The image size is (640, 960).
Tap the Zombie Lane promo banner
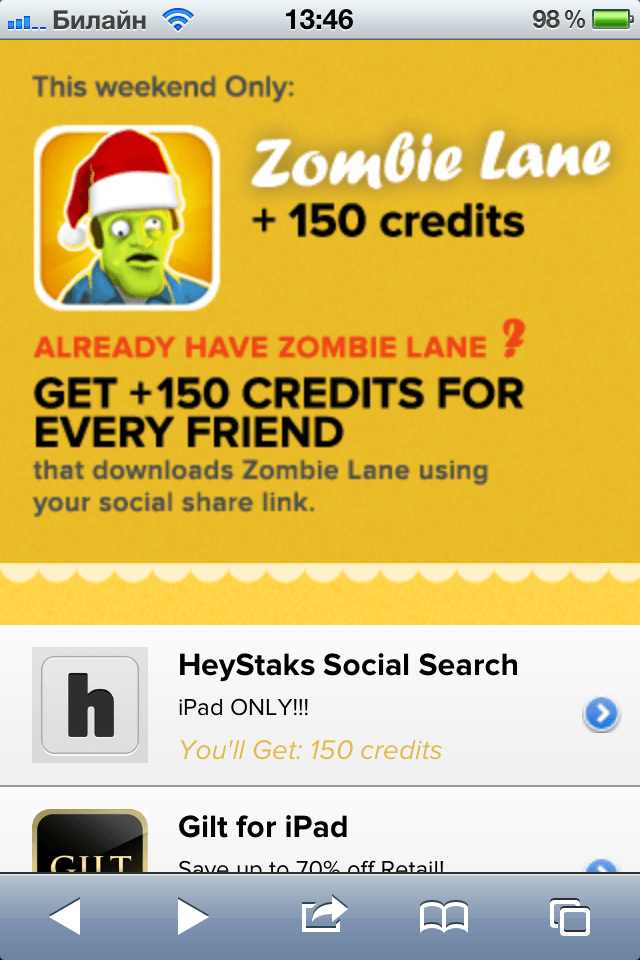tap(320, 300)
